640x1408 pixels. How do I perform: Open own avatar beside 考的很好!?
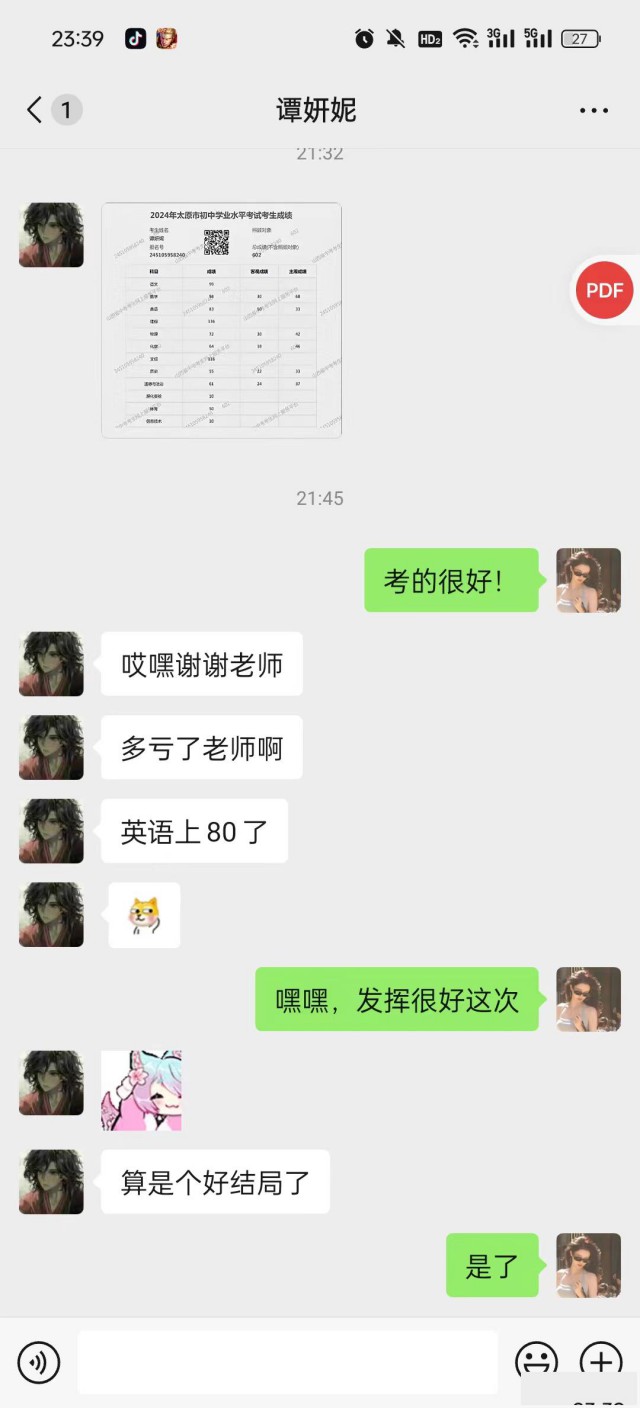(588, 580)
